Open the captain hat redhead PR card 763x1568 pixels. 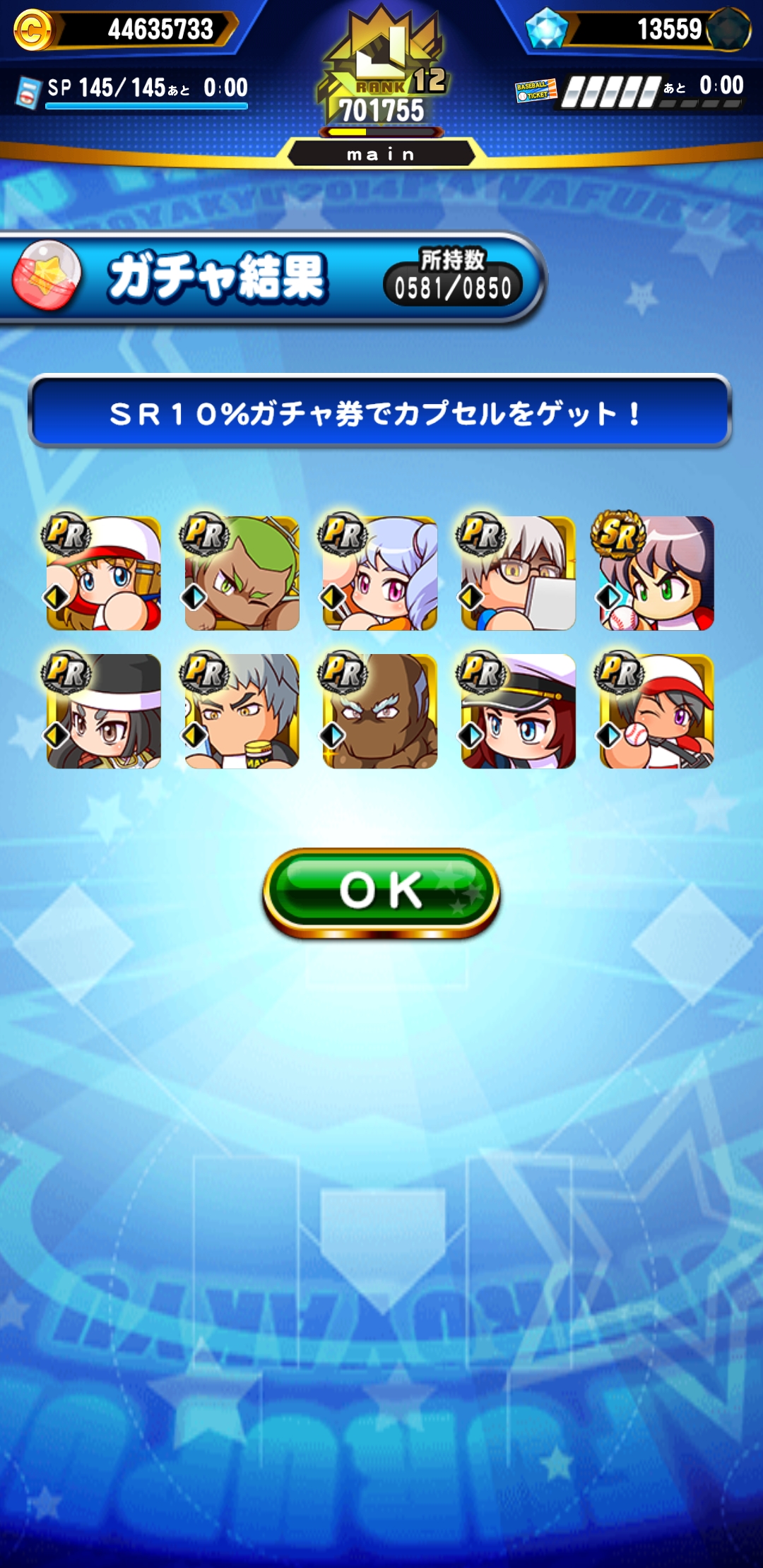518,711
